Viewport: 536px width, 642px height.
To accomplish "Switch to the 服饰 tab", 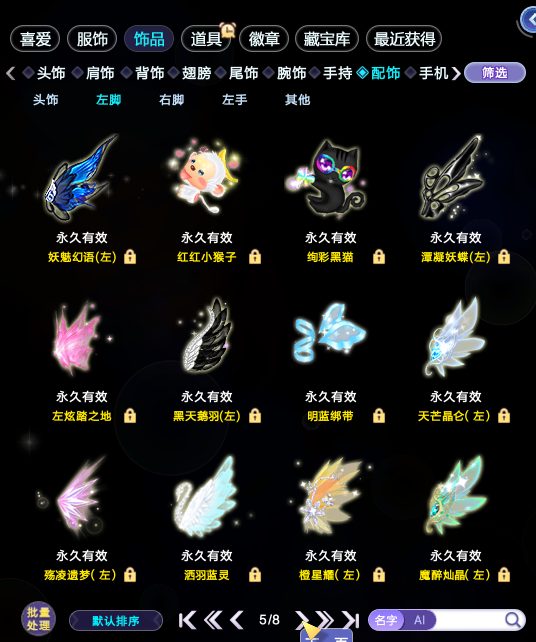I will [x=92, y=39].
